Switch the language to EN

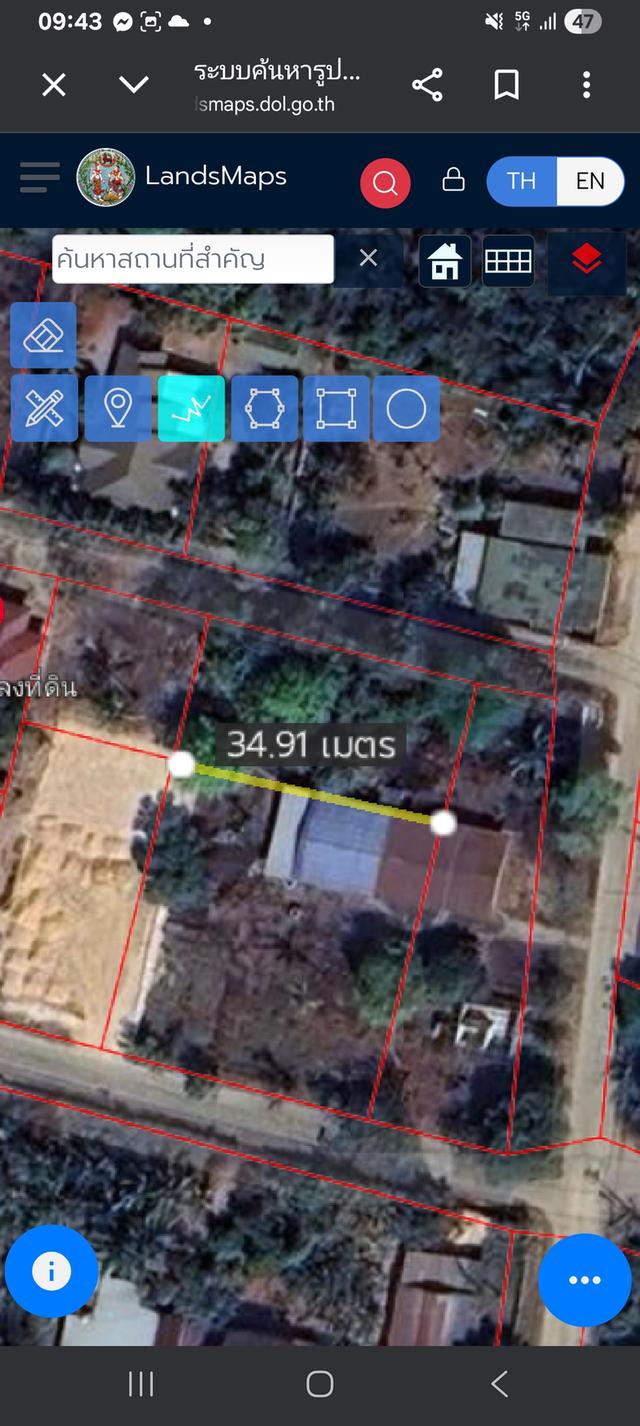[590, 181]
